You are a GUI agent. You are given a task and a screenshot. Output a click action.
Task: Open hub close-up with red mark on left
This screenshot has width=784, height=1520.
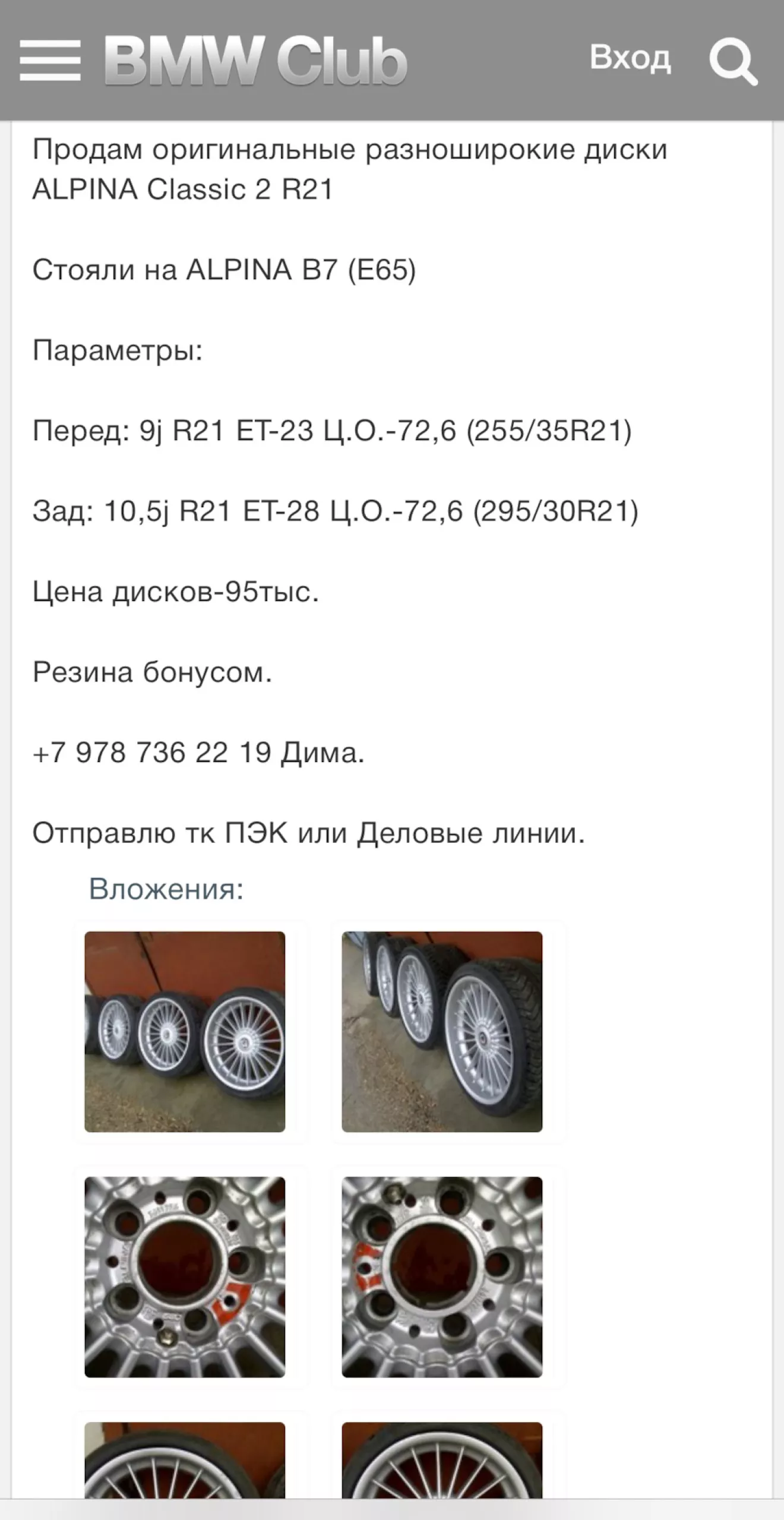[442, 1277]
